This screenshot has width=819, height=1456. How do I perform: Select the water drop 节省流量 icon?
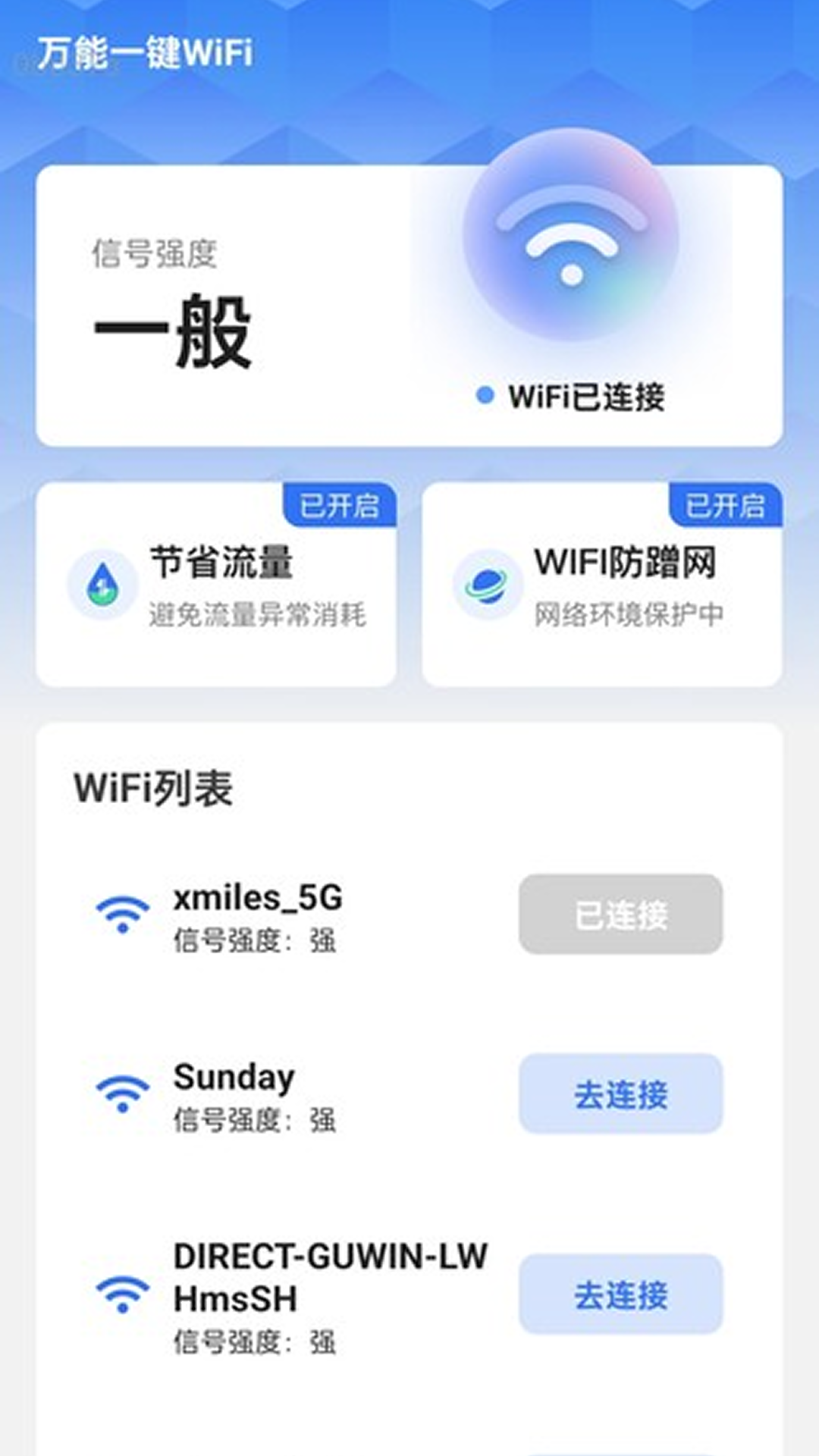pyautogui.click(x=101, y=584)
